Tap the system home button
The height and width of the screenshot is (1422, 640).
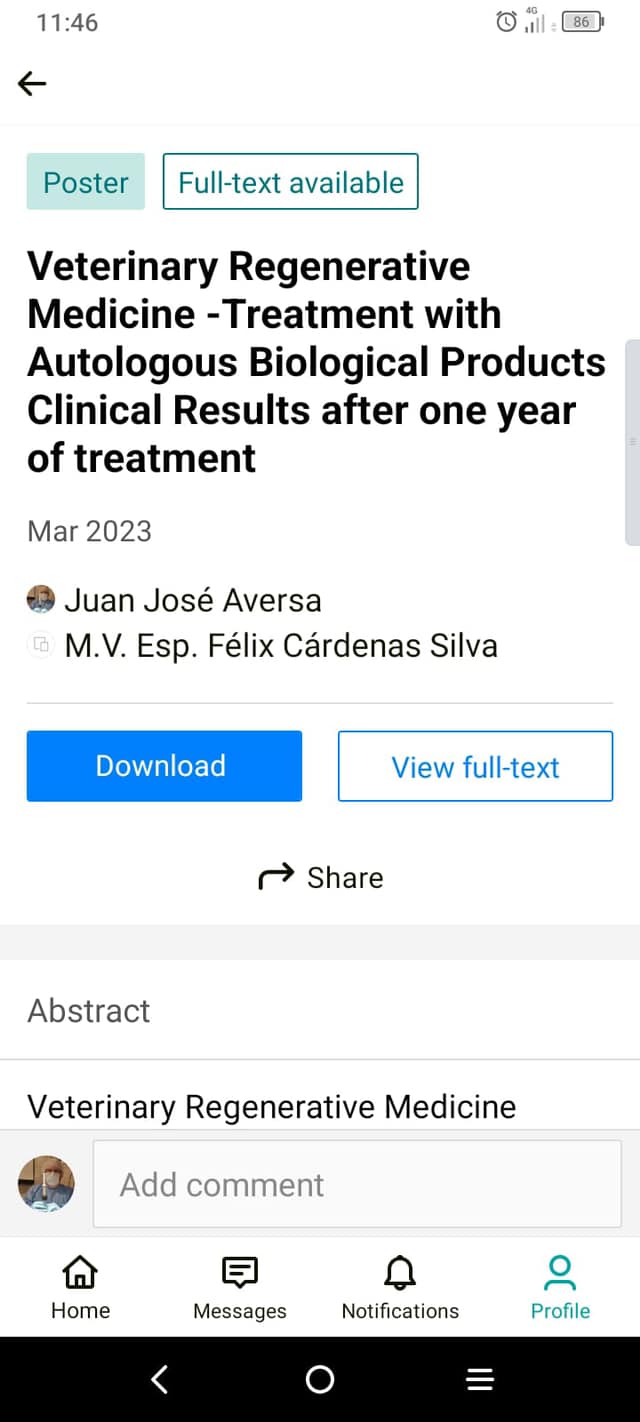(320, 1380)
